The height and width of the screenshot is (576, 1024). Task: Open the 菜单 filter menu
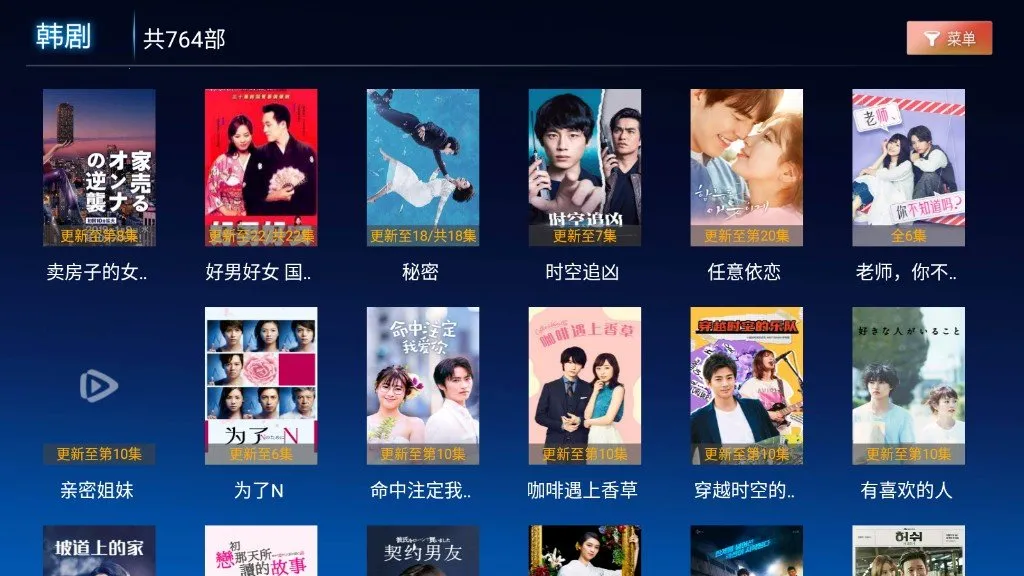949,38
